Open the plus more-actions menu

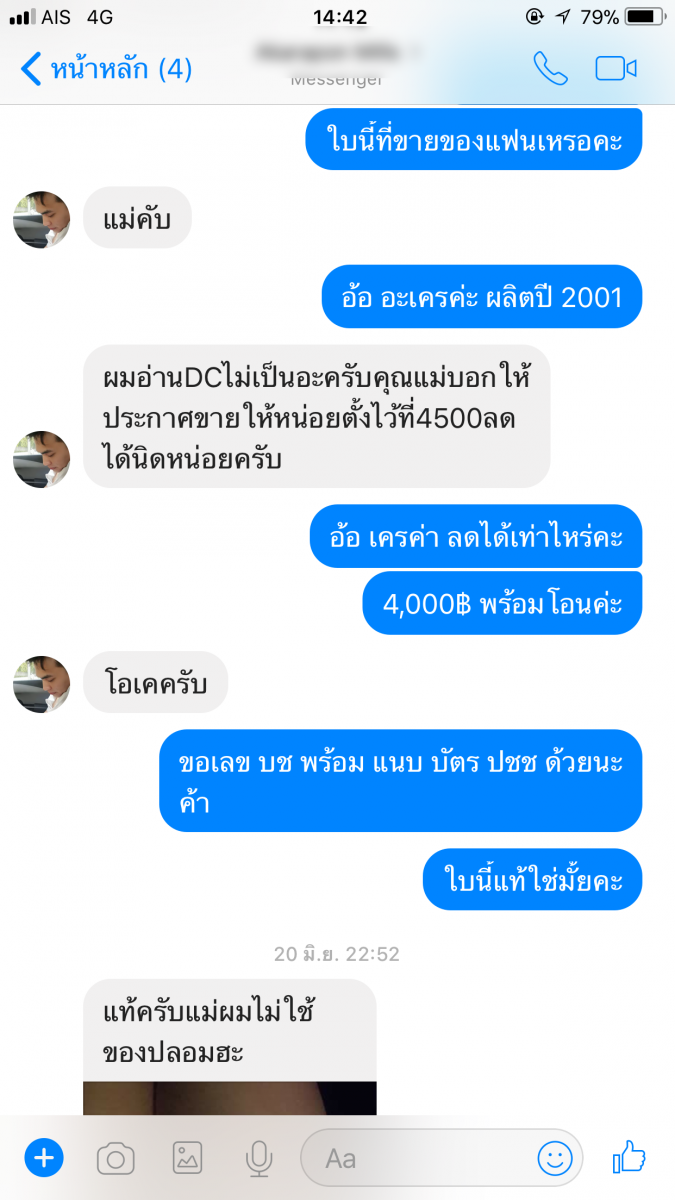(43, 1158)
